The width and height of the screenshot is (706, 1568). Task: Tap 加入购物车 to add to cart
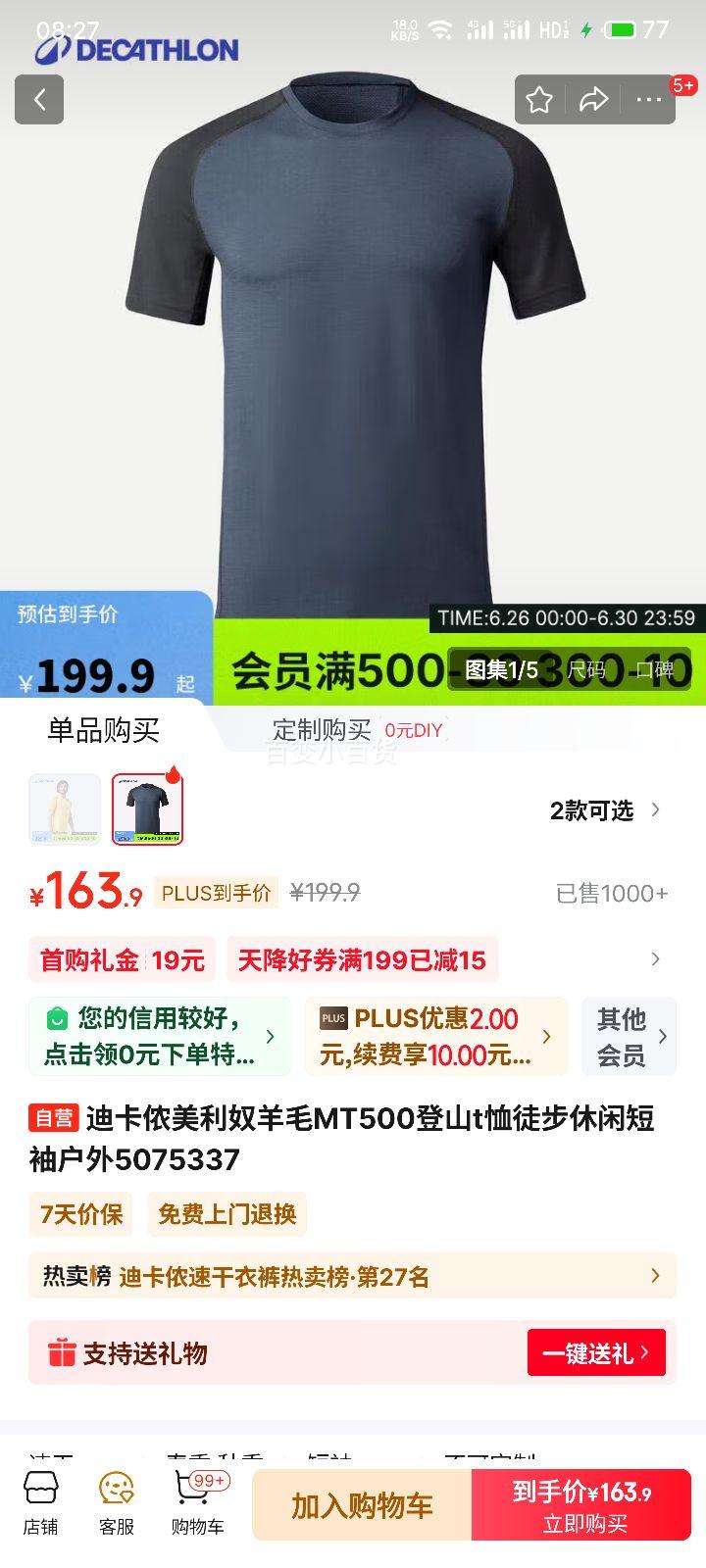(362, 1505)
